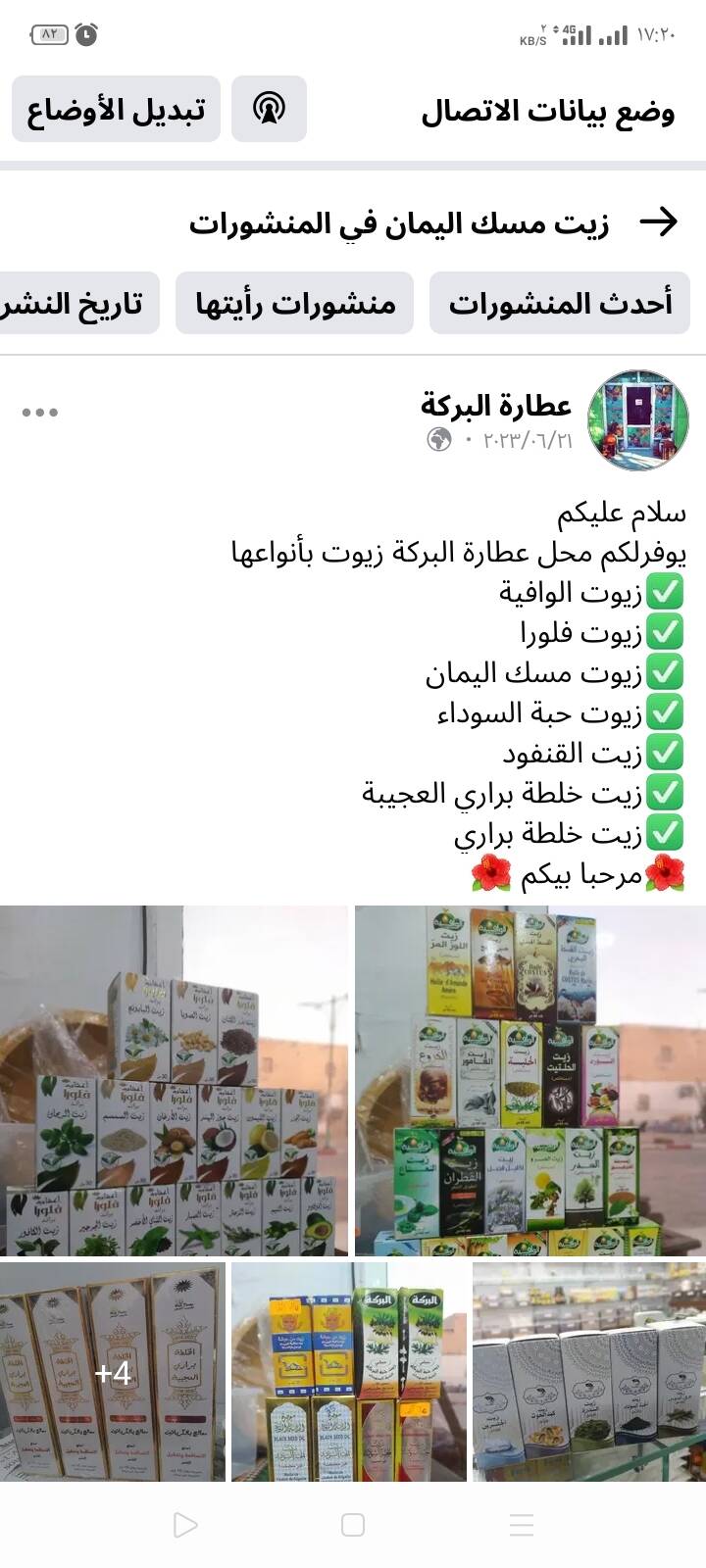Open the عطارة البركة page name
706x1568 pixels.
(x=495, y=404)
